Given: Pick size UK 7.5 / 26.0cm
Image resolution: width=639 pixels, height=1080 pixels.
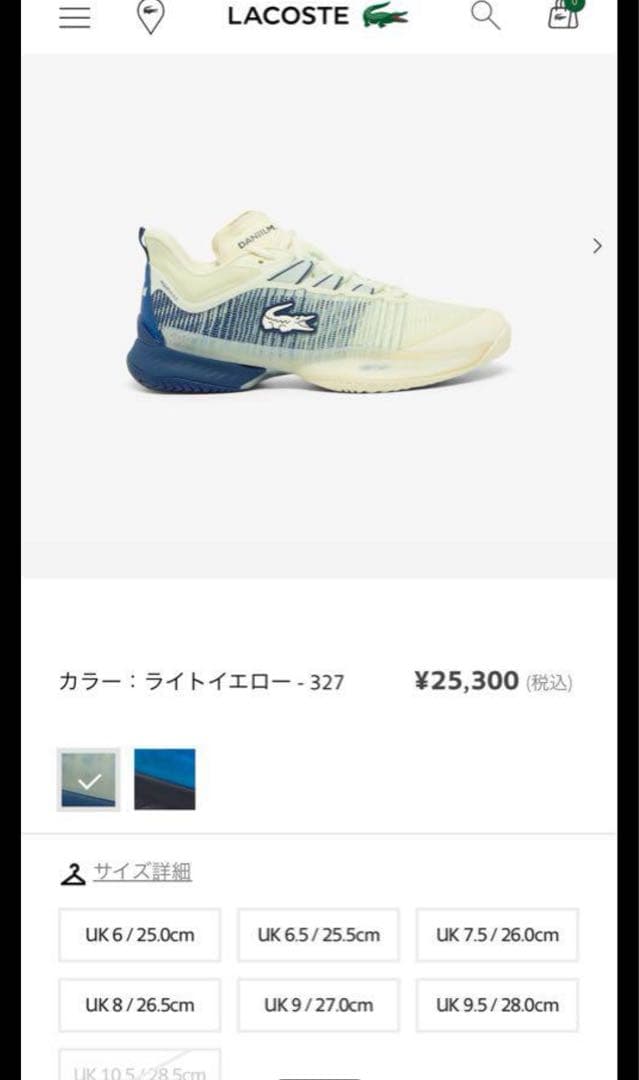Looking at the screenshot, I should click(x=497, y=935).
